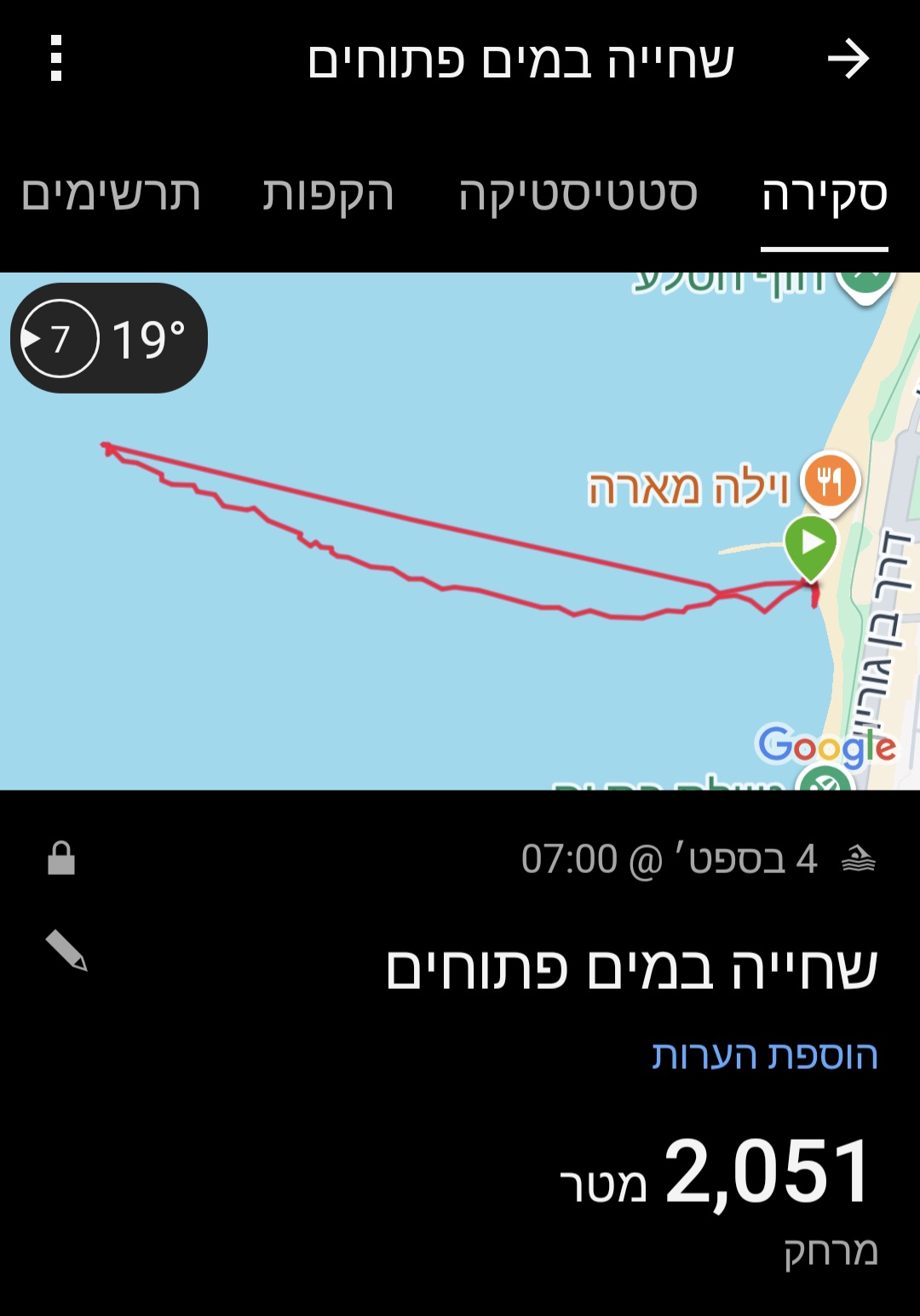Open the three-dot overflow menu
920x1316 pixels.
pyautogui.click(x=56, y=59)
